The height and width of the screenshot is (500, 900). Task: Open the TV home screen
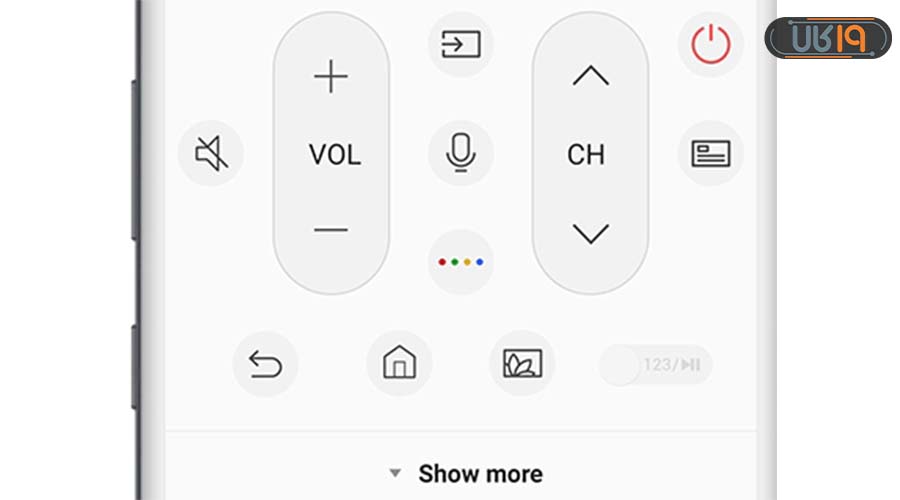(x=399, y=363)
